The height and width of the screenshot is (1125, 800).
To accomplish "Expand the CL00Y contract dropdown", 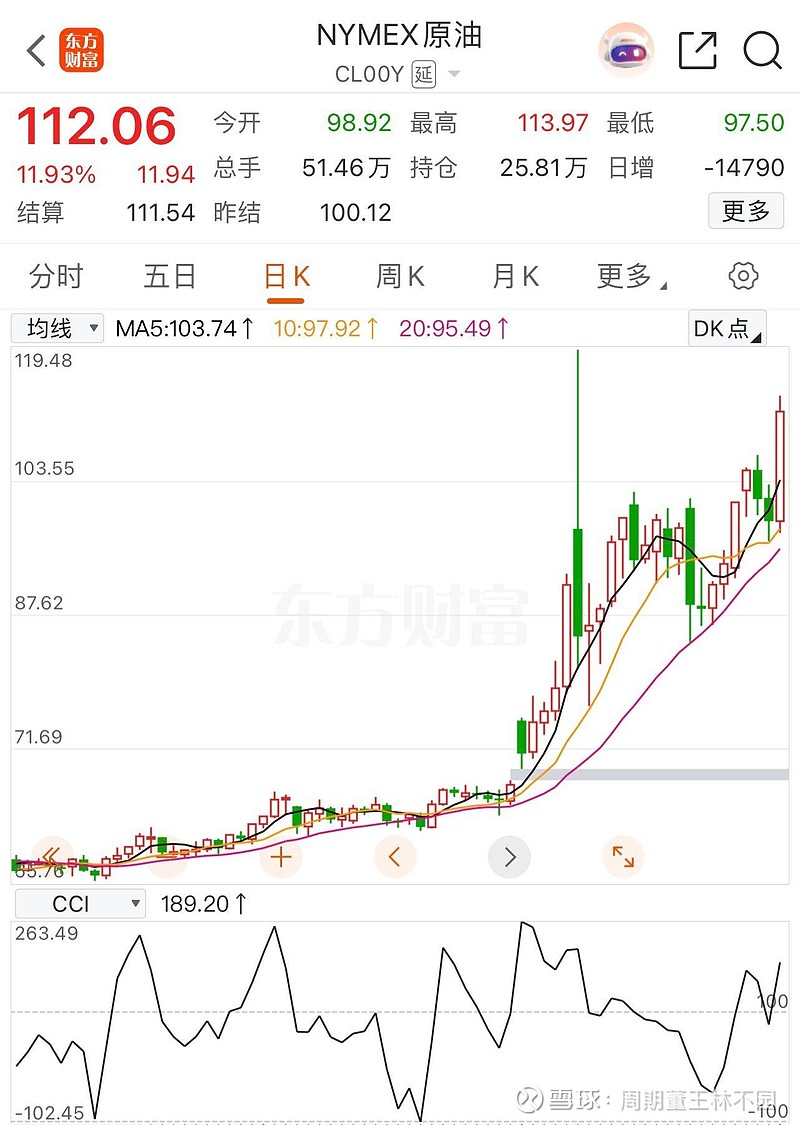I will pyautogui.click(x=454, y=74).
